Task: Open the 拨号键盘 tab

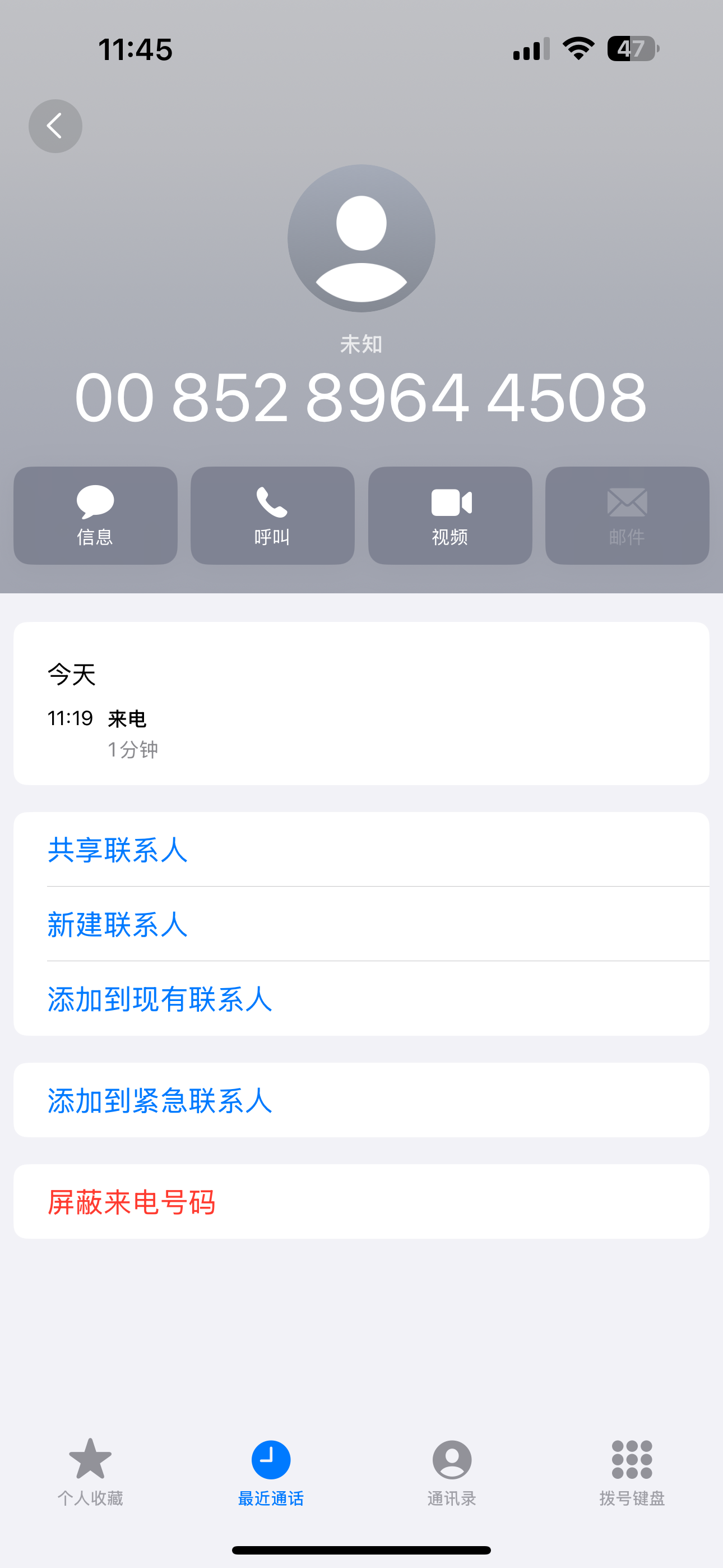Action: pos(632,1470)
